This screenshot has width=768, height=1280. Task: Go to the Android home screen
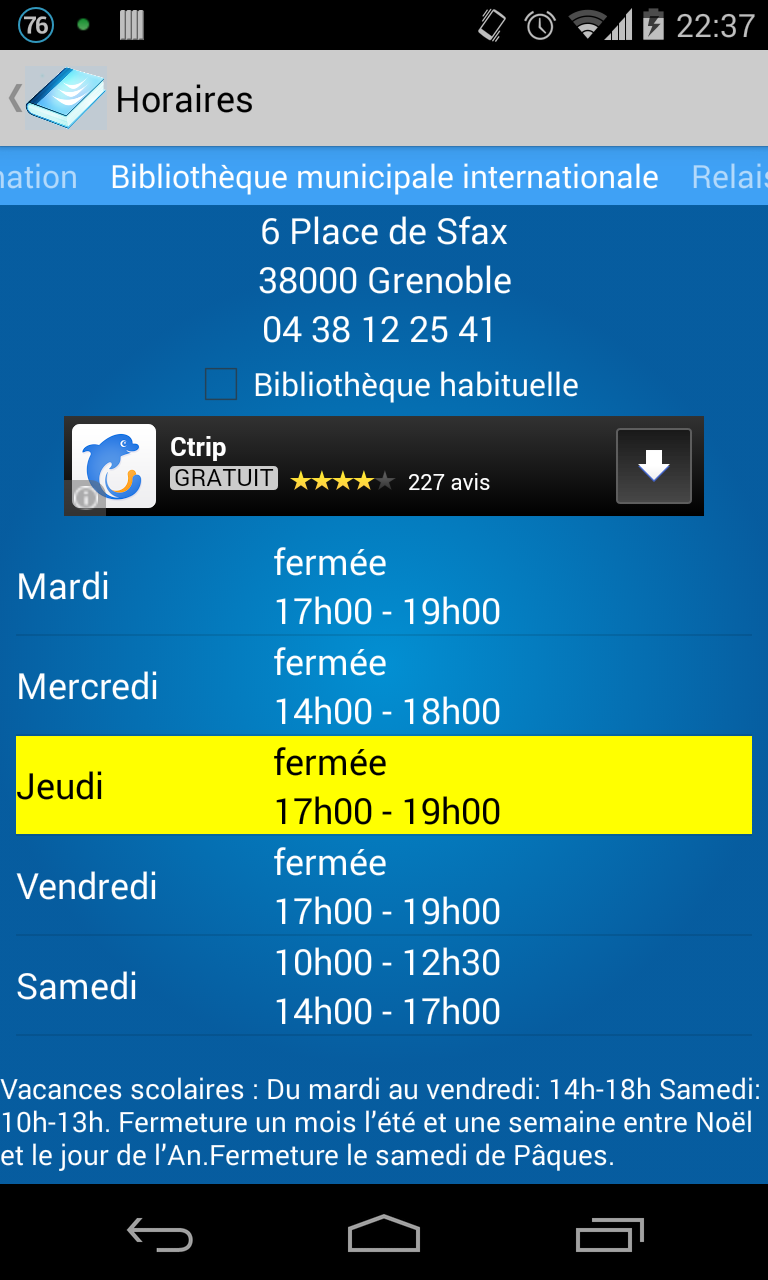coord(384,1234)
